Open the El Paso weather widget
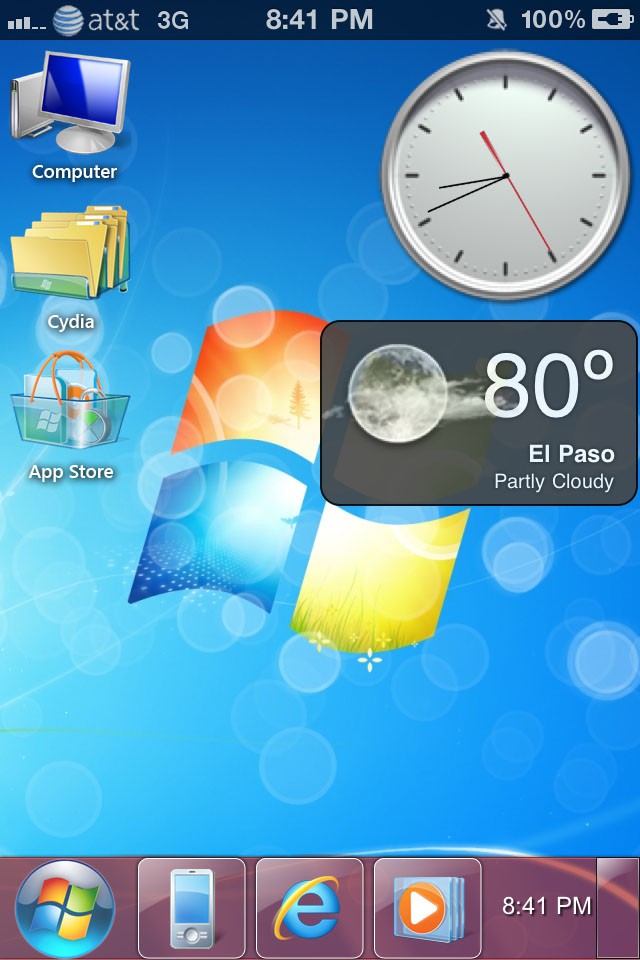 pos(478,412)
